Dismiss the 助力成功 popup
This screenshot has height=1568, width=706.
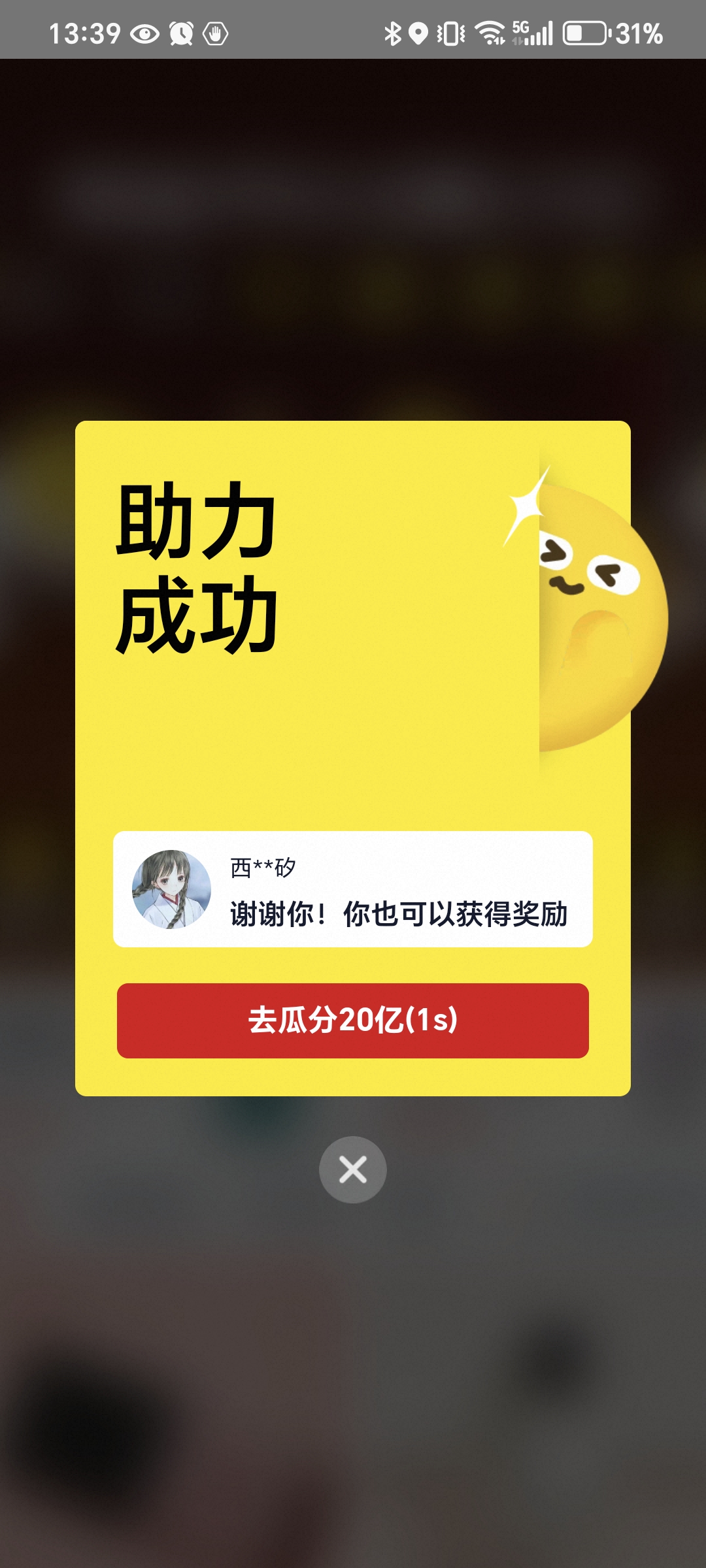pyautogui.click(x=353, y=1169)
